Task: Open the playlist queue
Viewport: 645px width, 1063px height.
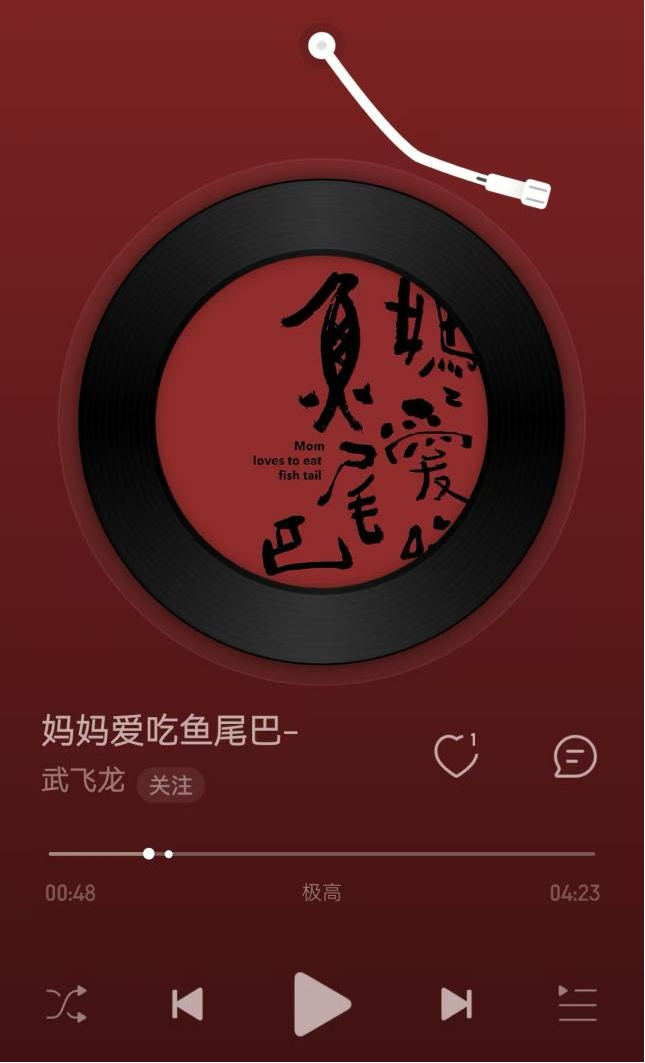Action: [x=577, y=1003]
